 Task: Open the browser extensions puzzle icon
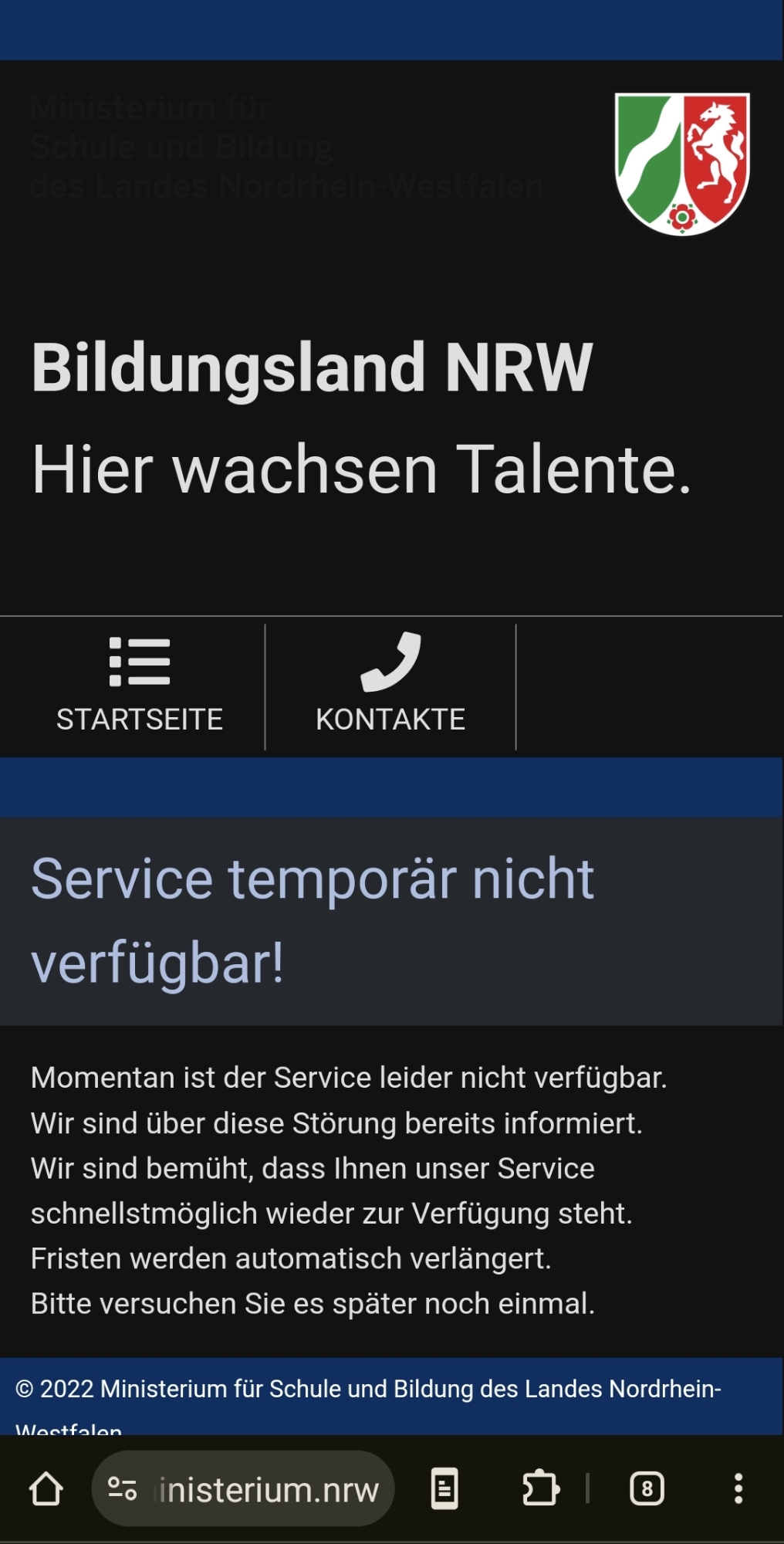point(540,1488)
